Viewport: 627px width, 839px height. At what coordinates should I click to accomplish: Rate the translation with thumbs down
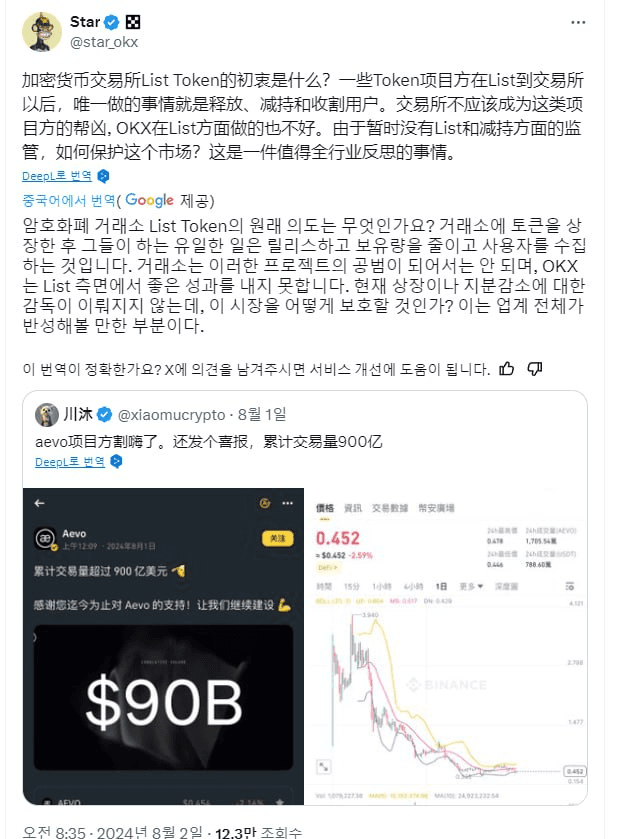534,369
